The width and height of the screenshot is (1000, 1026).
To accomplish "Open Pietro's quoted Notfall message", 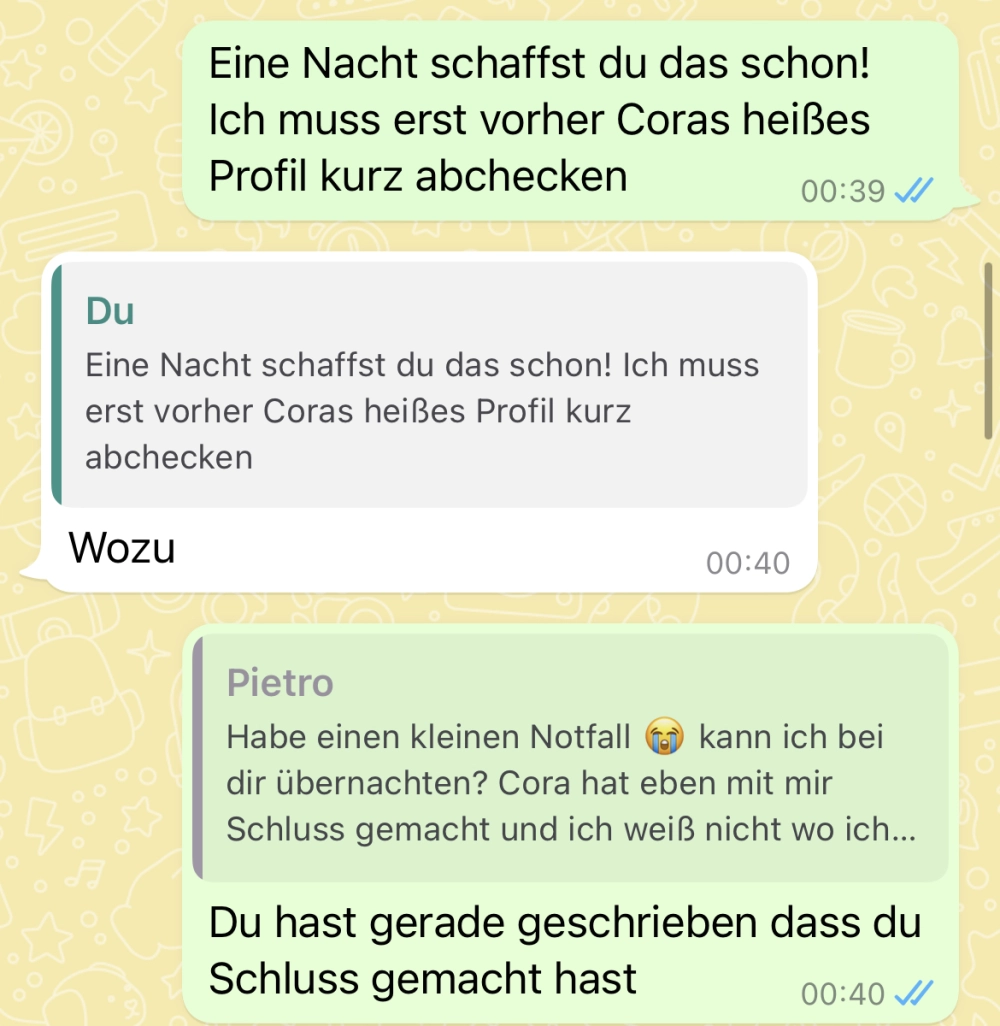I will [570, 758].
